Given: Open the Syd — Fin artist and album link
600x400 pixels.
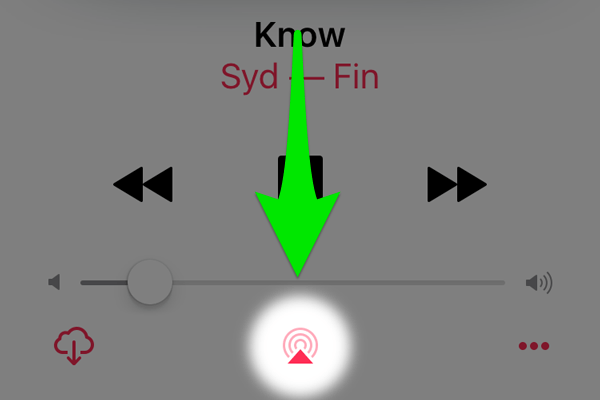Looking at the screenshot, I should 300,76.
